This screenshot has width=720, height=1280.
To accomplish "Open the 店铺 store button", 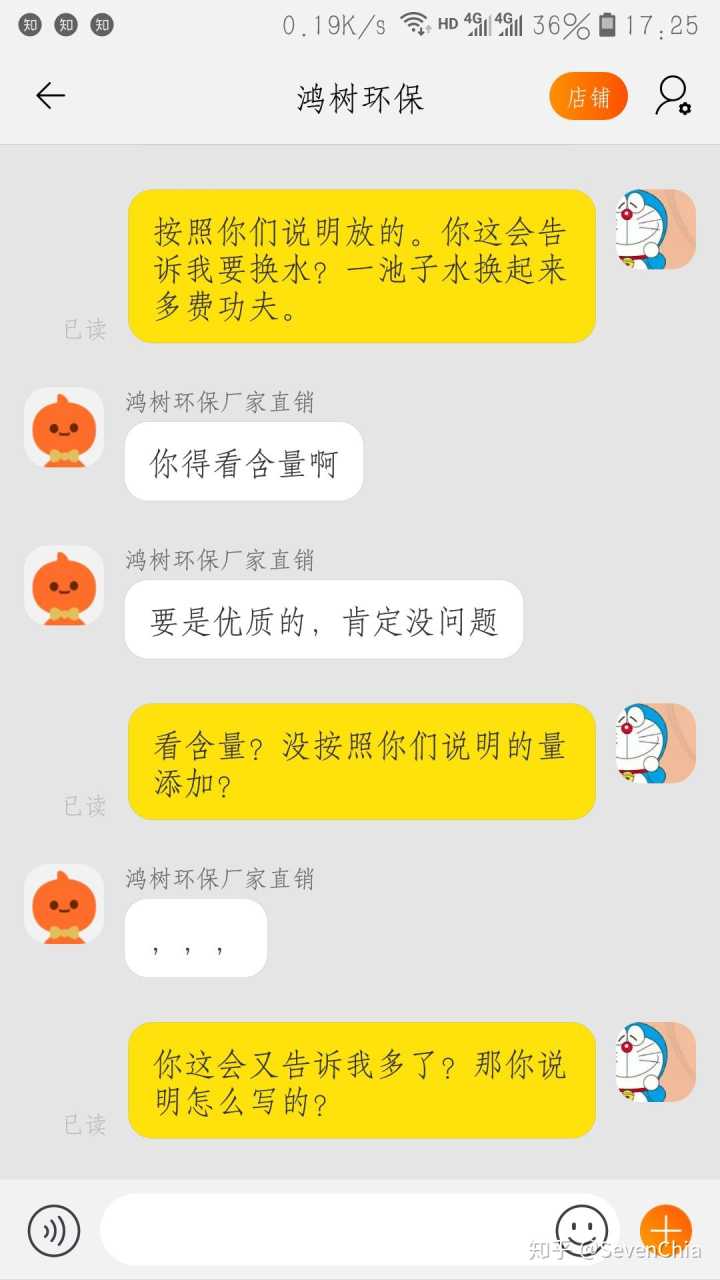I will click(588, 97).
